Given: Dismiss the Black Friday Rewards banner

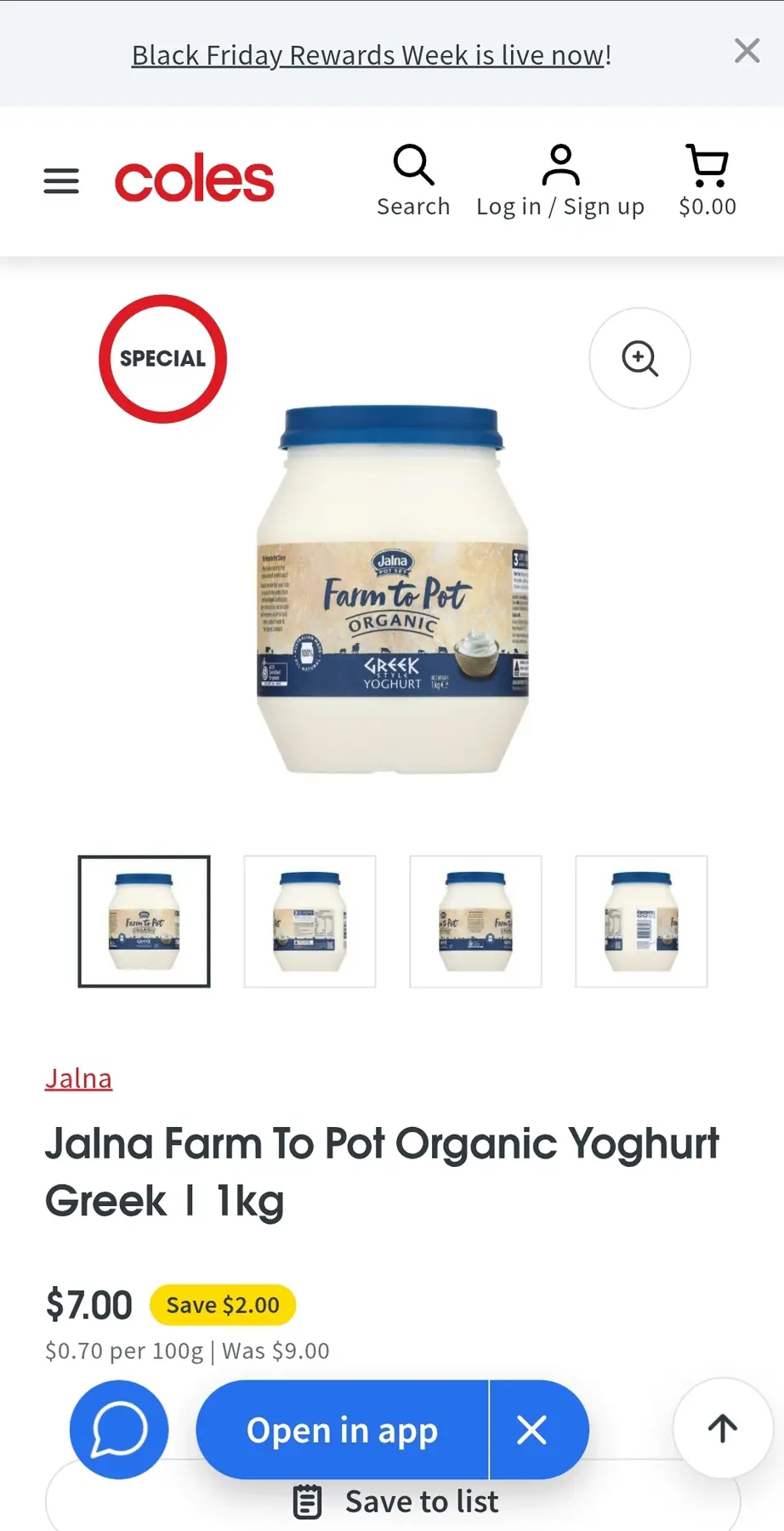Looking at the screenshot, I should [747, 51].
